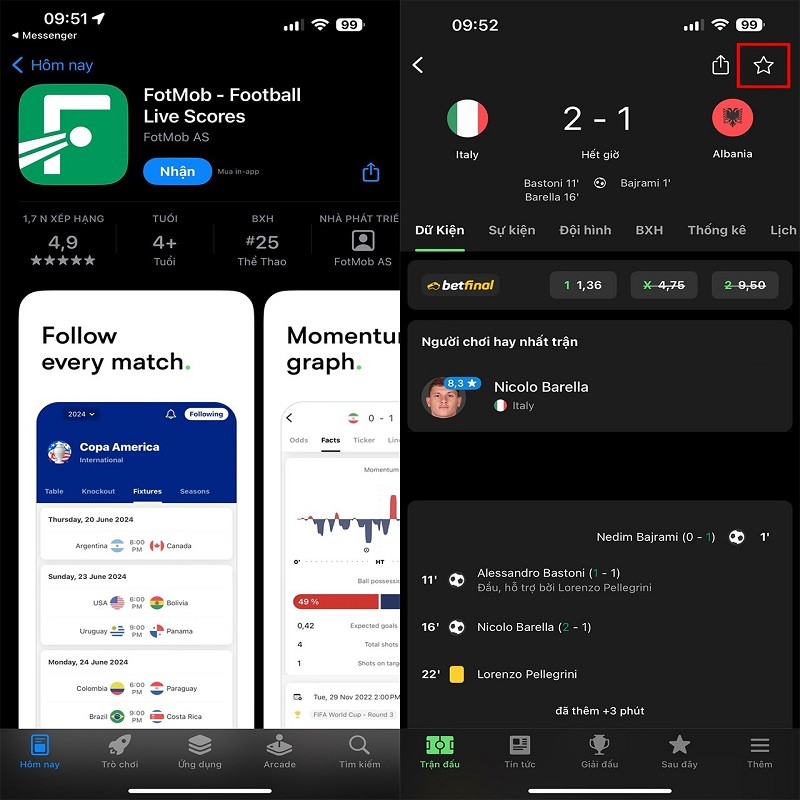Screen dimensions: 800x800
Task: Switch to the Ứng dụng tab
Action: coord(199,751)
